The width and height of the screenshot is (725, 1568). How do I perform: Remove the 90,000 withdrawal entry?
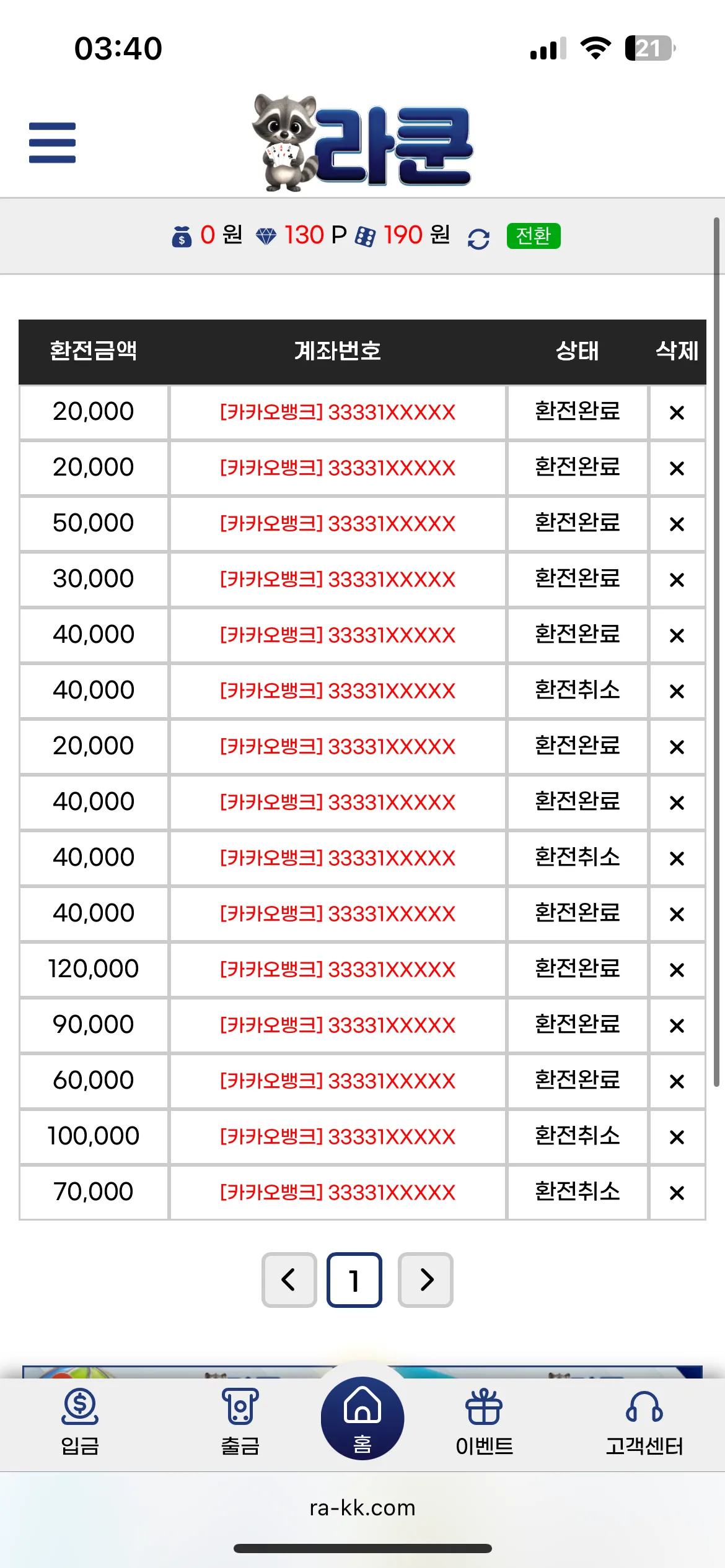point(677,1026)
